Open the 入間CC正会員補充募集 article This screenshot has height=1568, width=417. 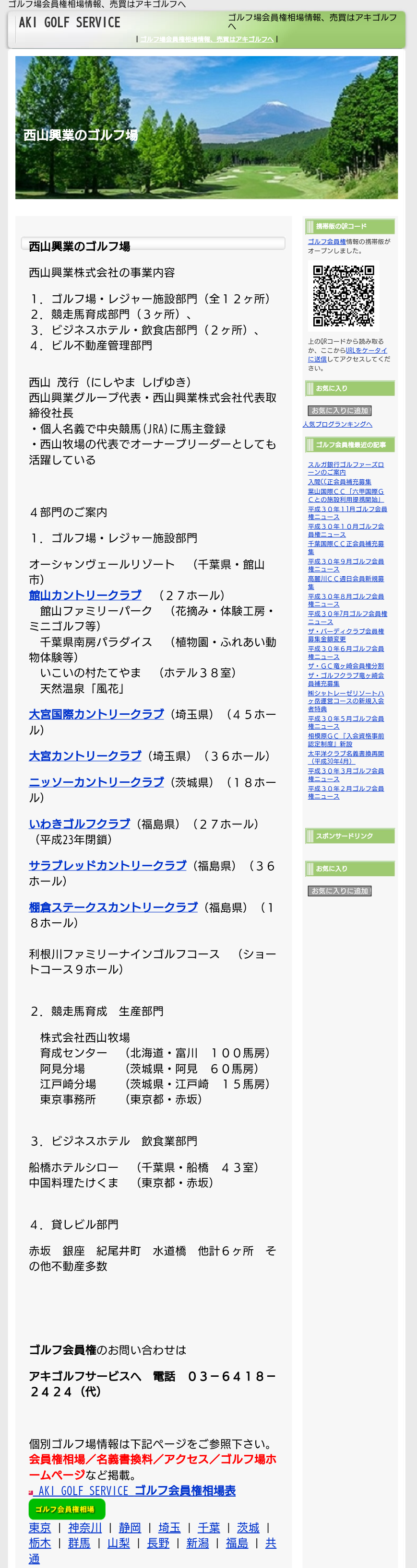(339, 481)
